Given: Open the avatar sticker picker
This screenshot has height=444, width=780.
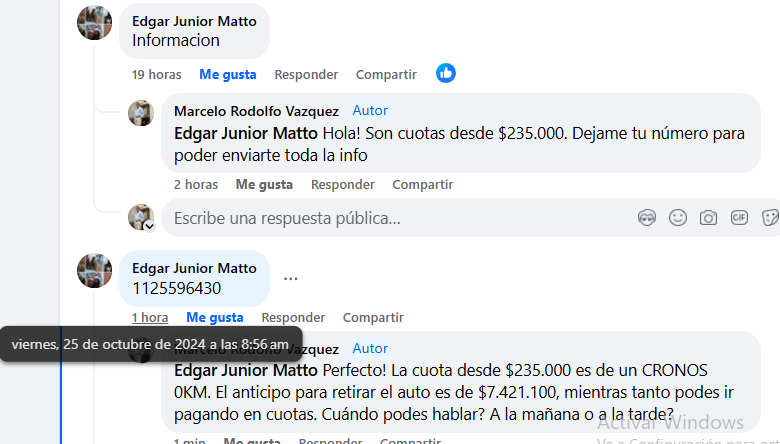Looking at the screenshot, I should (647, 217).
